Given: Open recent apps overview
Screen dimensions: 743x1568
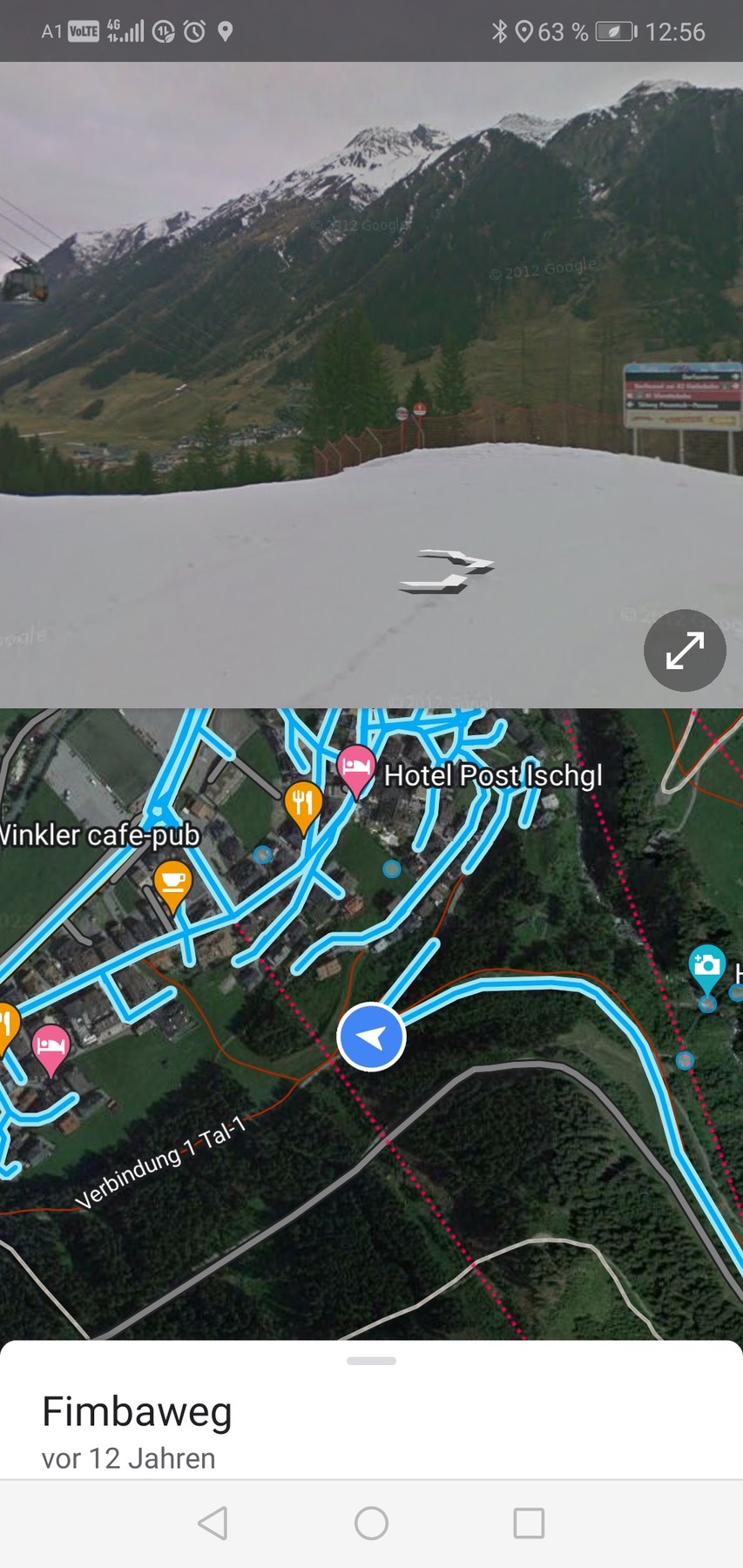Looking at the screenshot, I should tap(529, 1523).
